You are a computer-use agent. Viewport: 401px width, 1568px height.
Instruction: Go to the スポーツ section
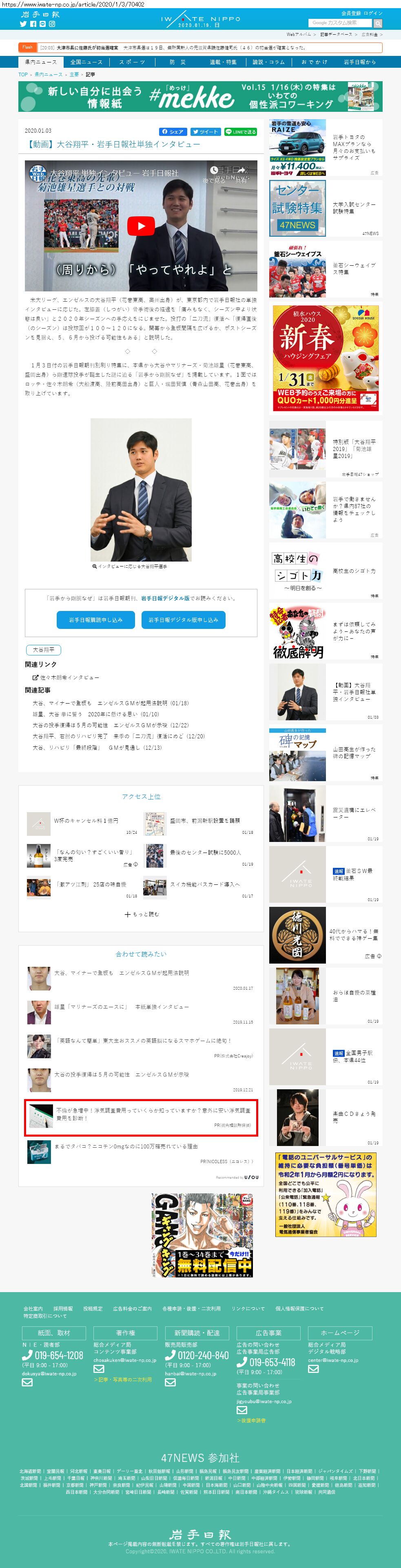132,62
